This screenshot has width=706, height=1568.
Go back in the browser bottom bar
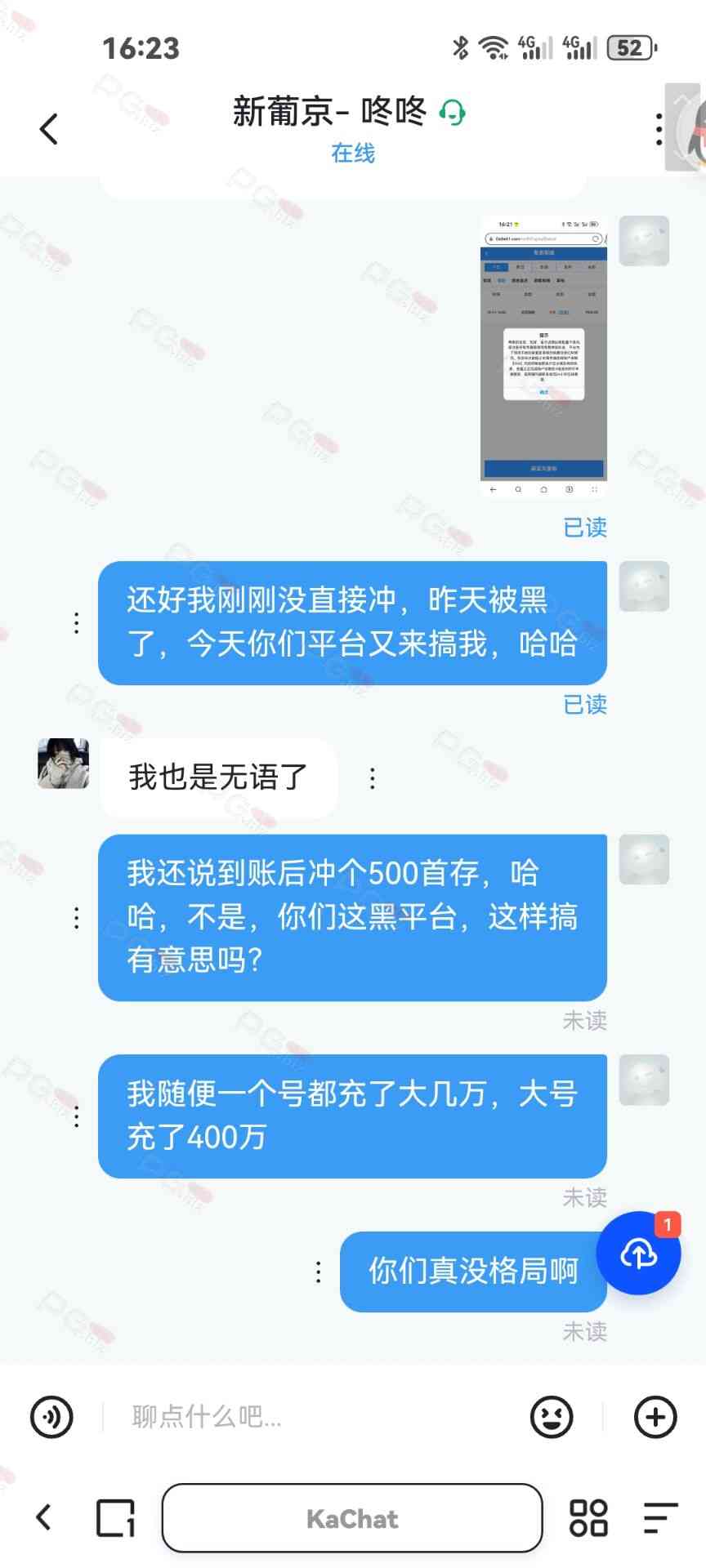(x=44, y=1518)
